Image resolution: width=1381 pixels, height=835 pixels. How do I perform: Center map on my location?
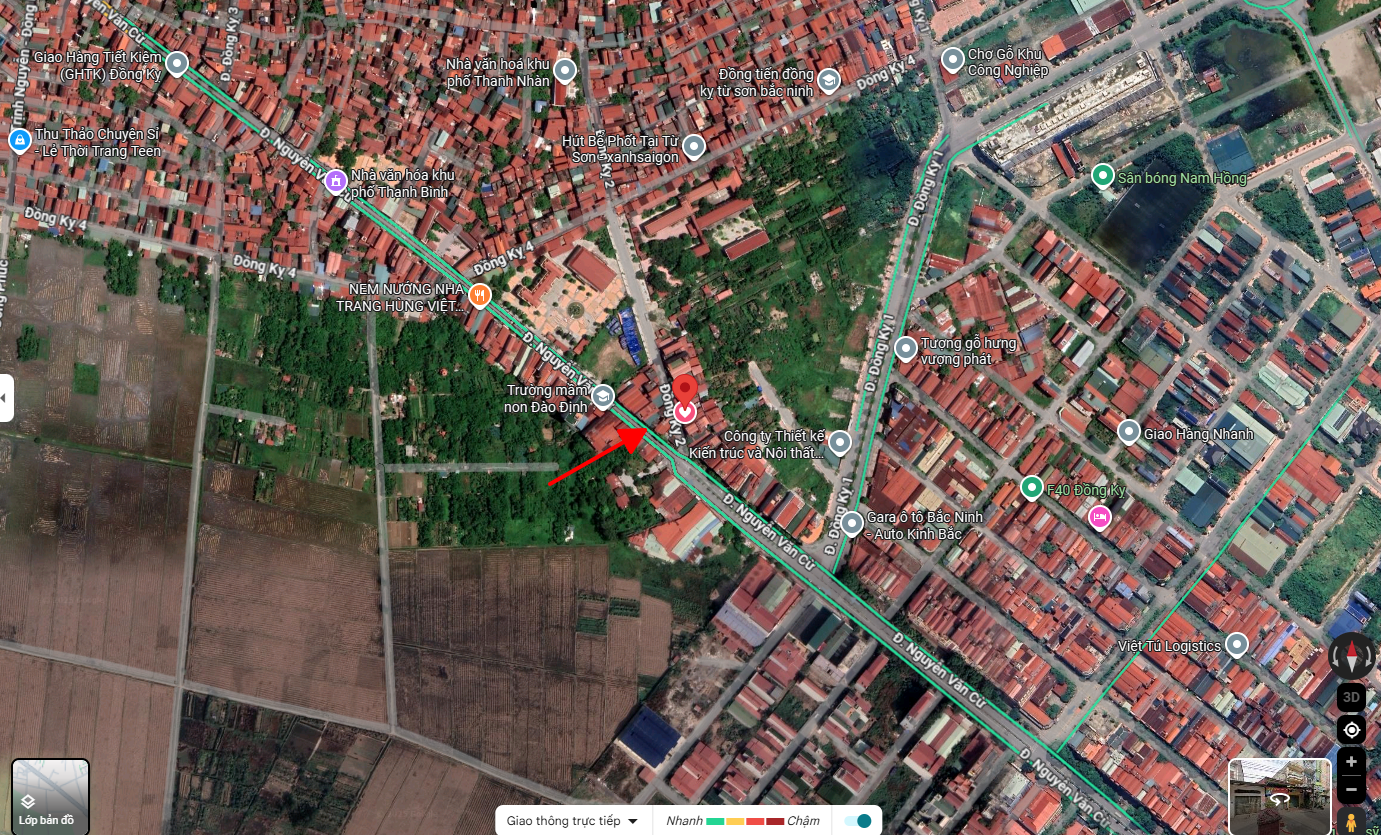[1351, 729]
